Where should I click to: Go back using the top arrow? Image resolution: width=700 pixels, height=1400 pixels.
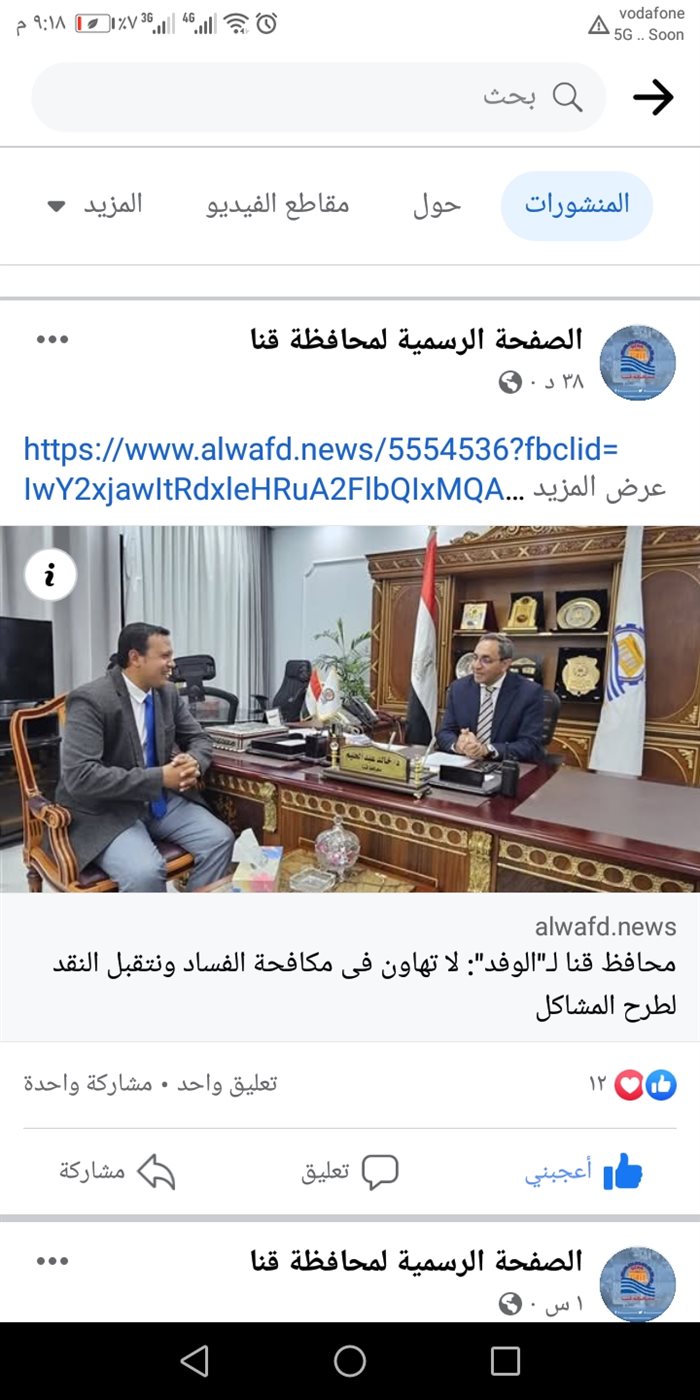click(653, 97)
